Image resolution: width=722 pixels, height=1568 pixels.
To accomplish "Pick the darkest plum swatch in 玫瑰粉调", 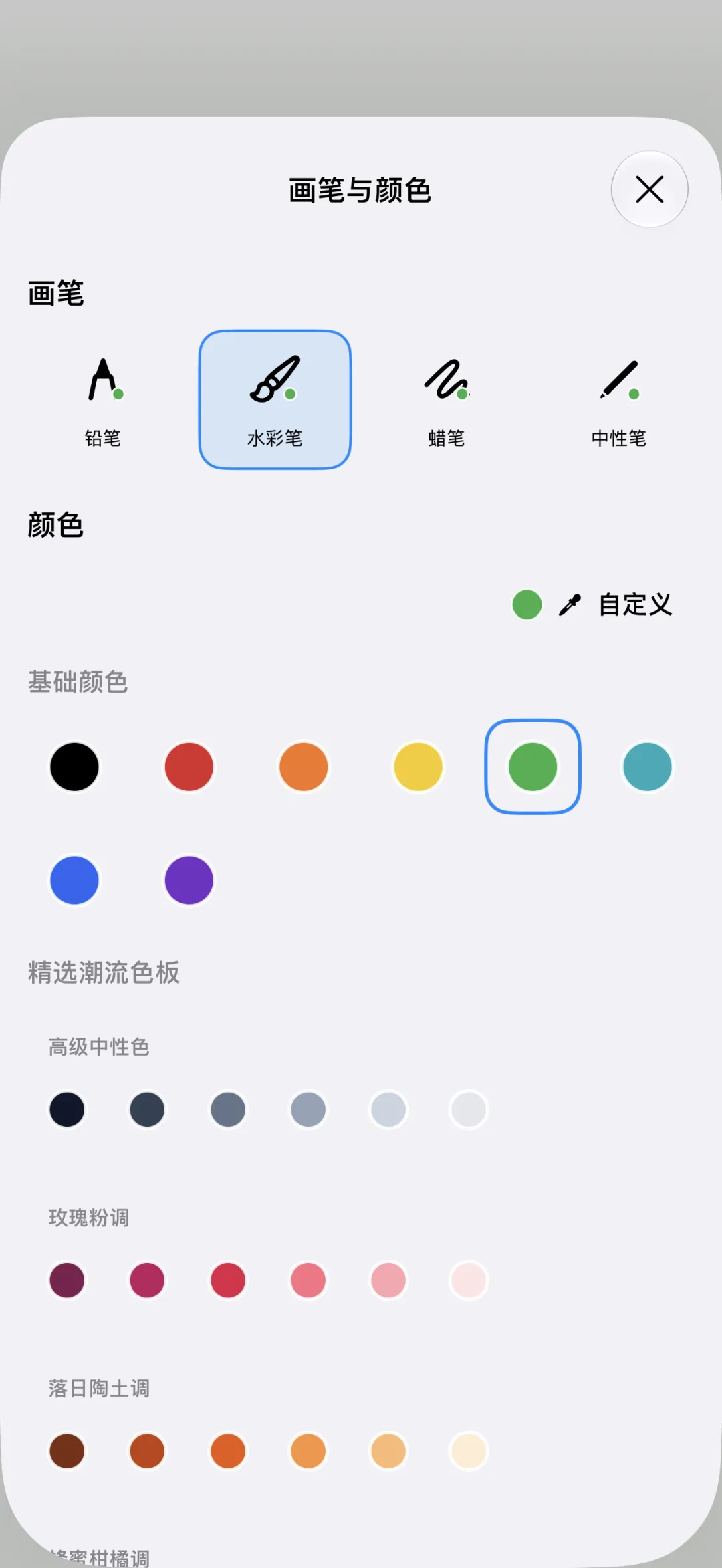I will tap(67, 1280).
